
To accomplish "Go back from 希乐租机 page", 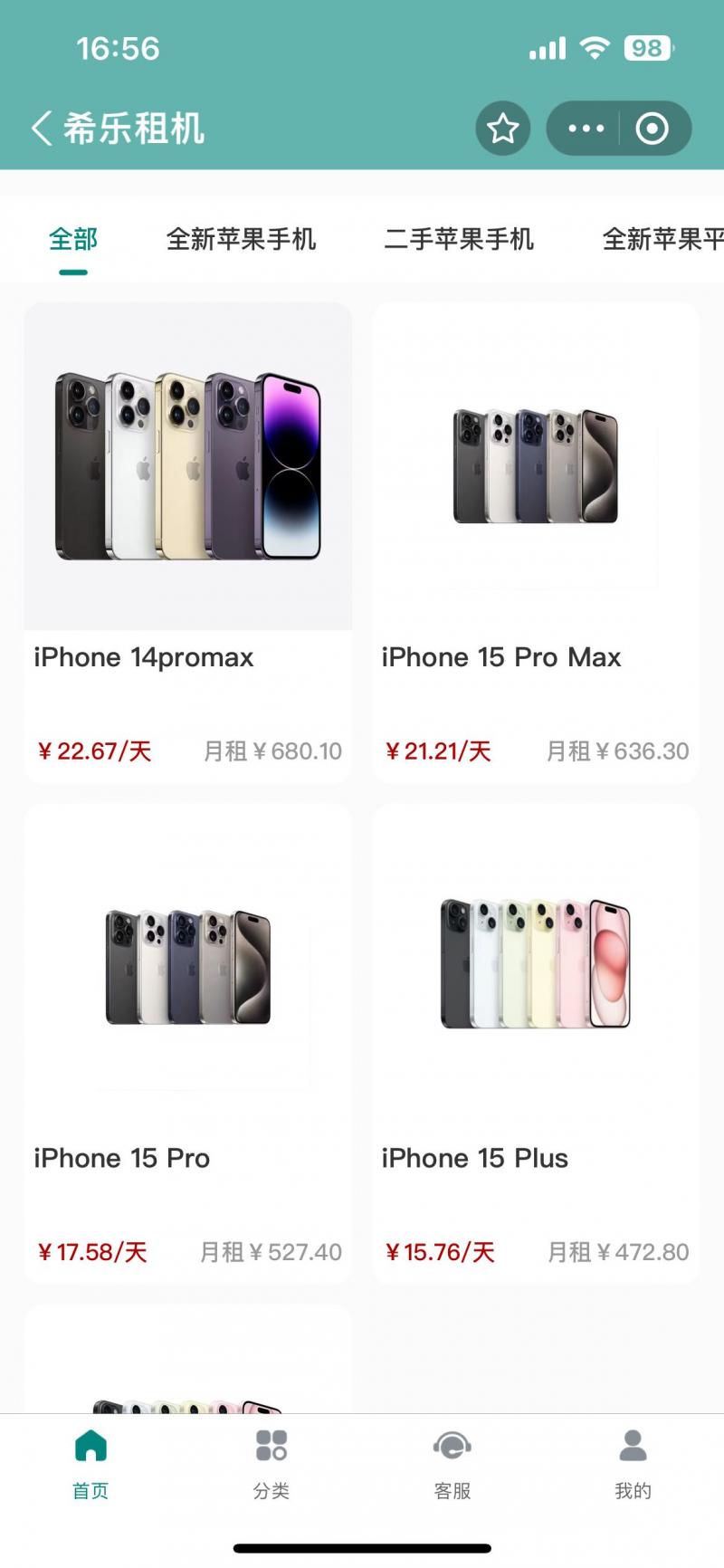I will [x=42, y=129].
